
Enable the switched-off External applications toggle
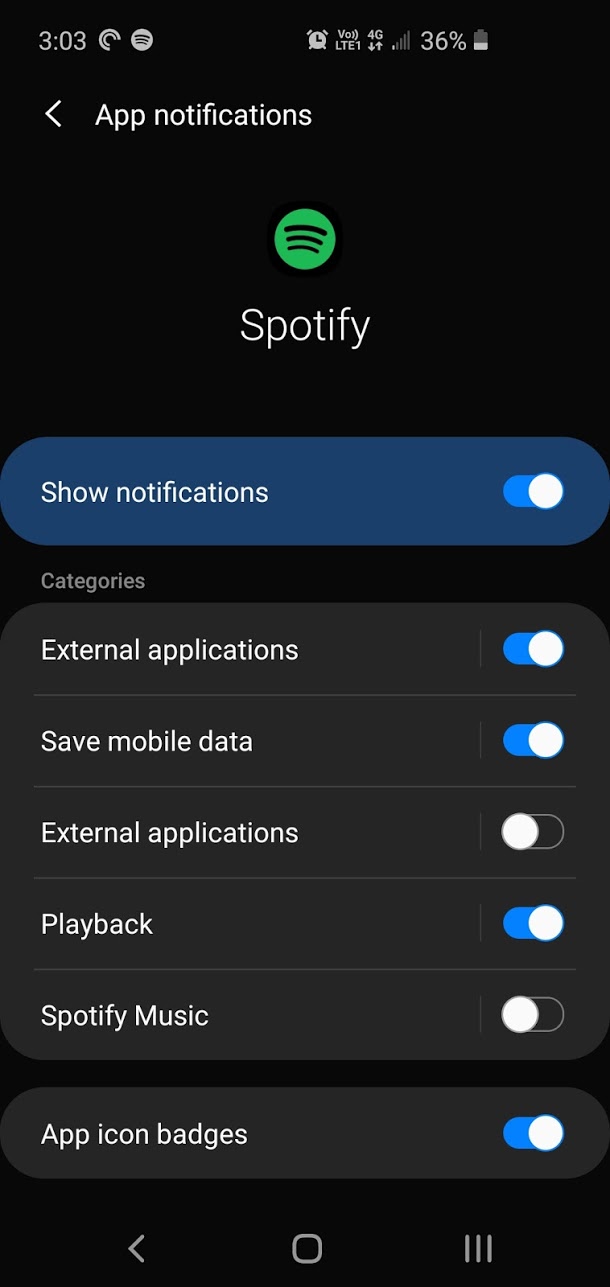533,832
